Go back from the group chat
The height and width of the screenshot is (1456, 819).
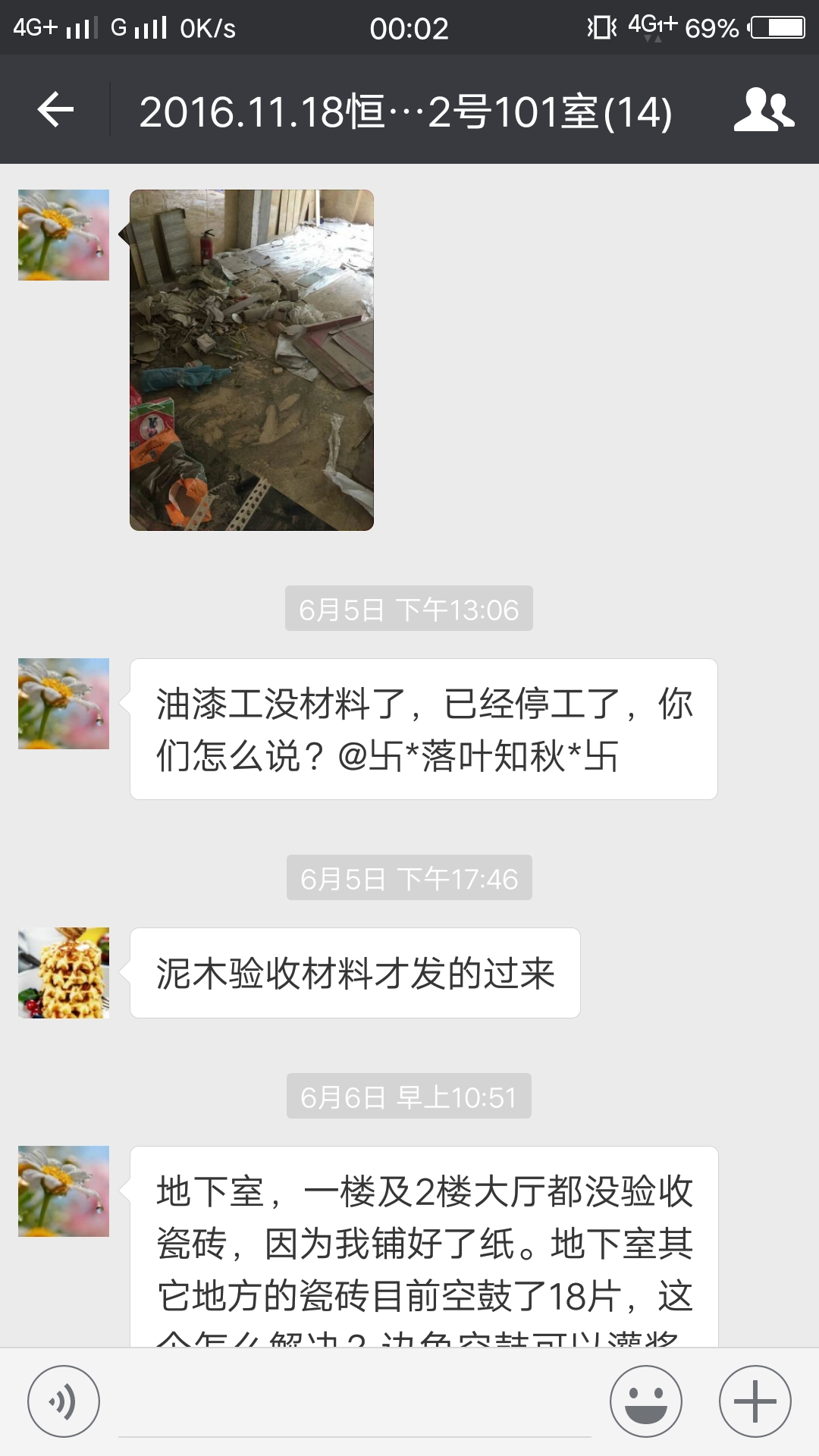pyautogui.click(x=55, y=111)
